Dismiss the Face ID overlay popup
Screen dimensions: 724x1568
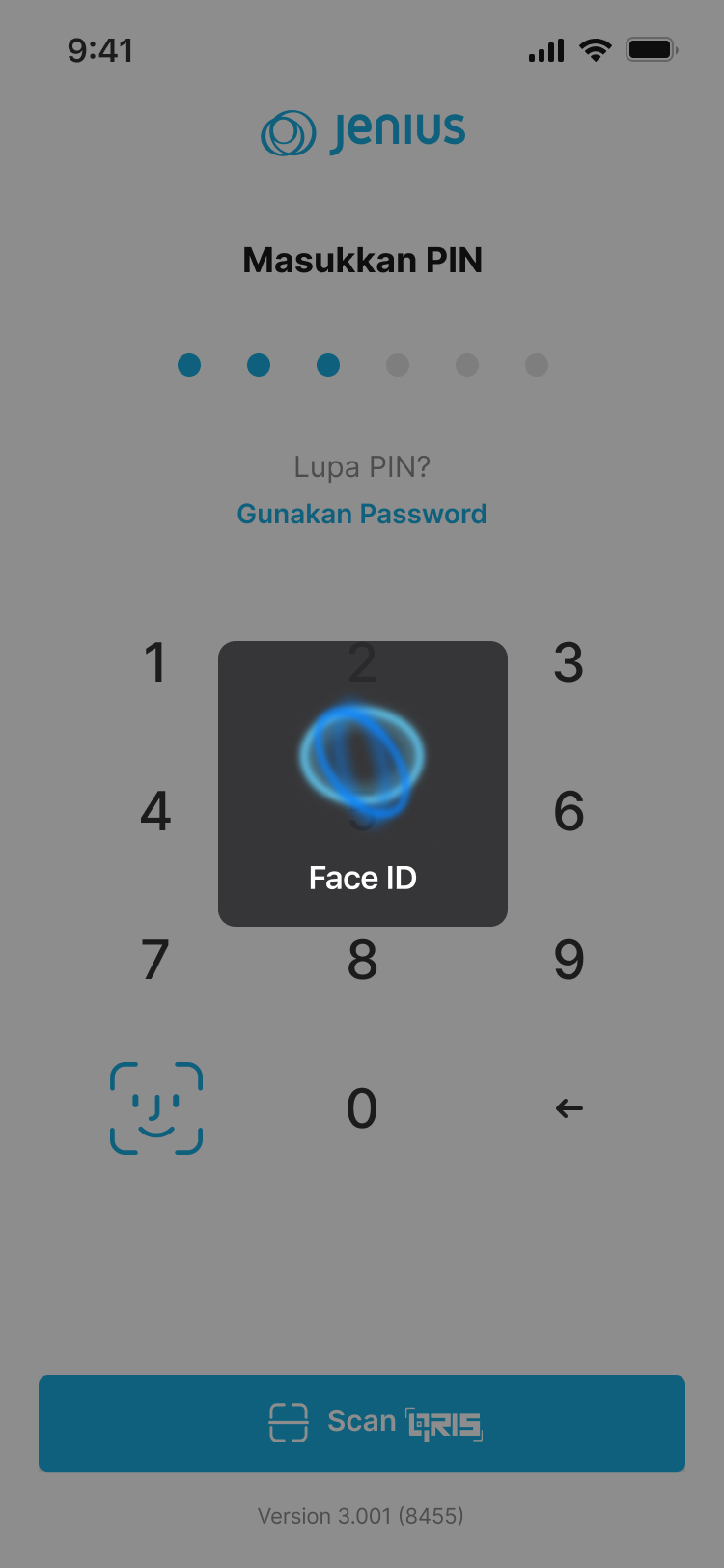tap(362, 782)
